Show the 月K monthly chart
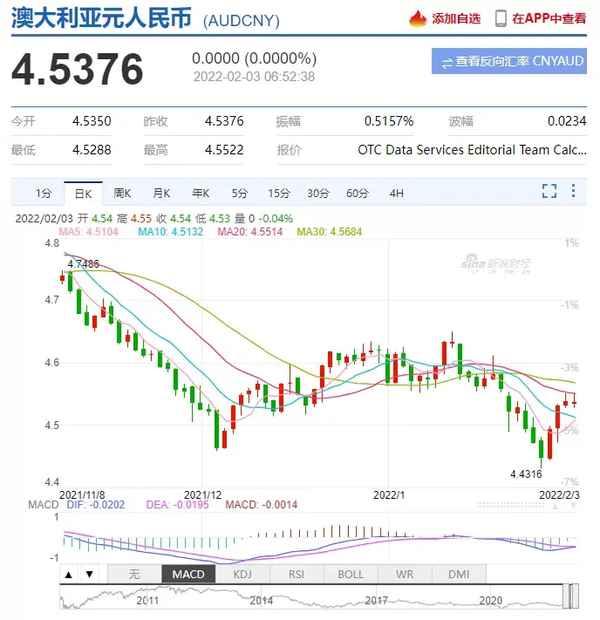This screenshot has height=620, width=600. click(161, 193)
